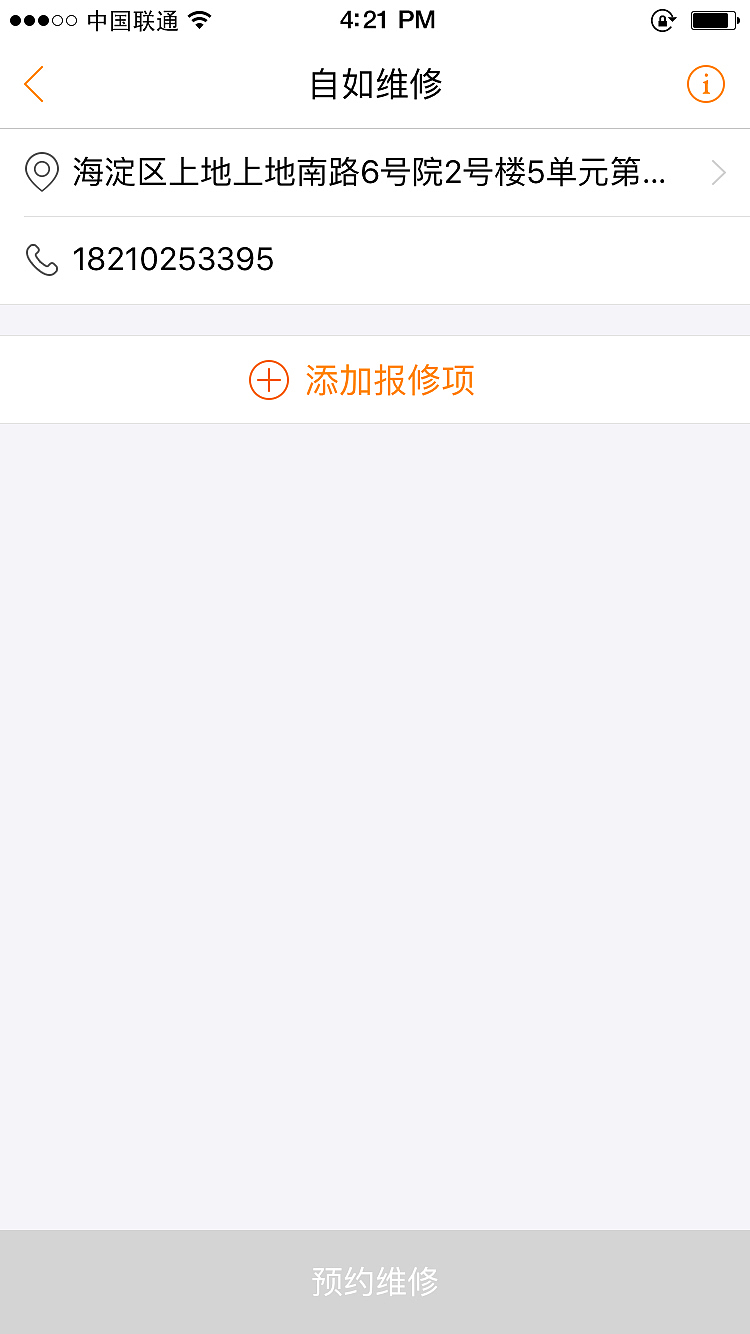Image resolution: width=750 pixels, height=1334 pixels.
Task: Tap the orientation lock icon in the status bar
Action: (x=662, y=20)
